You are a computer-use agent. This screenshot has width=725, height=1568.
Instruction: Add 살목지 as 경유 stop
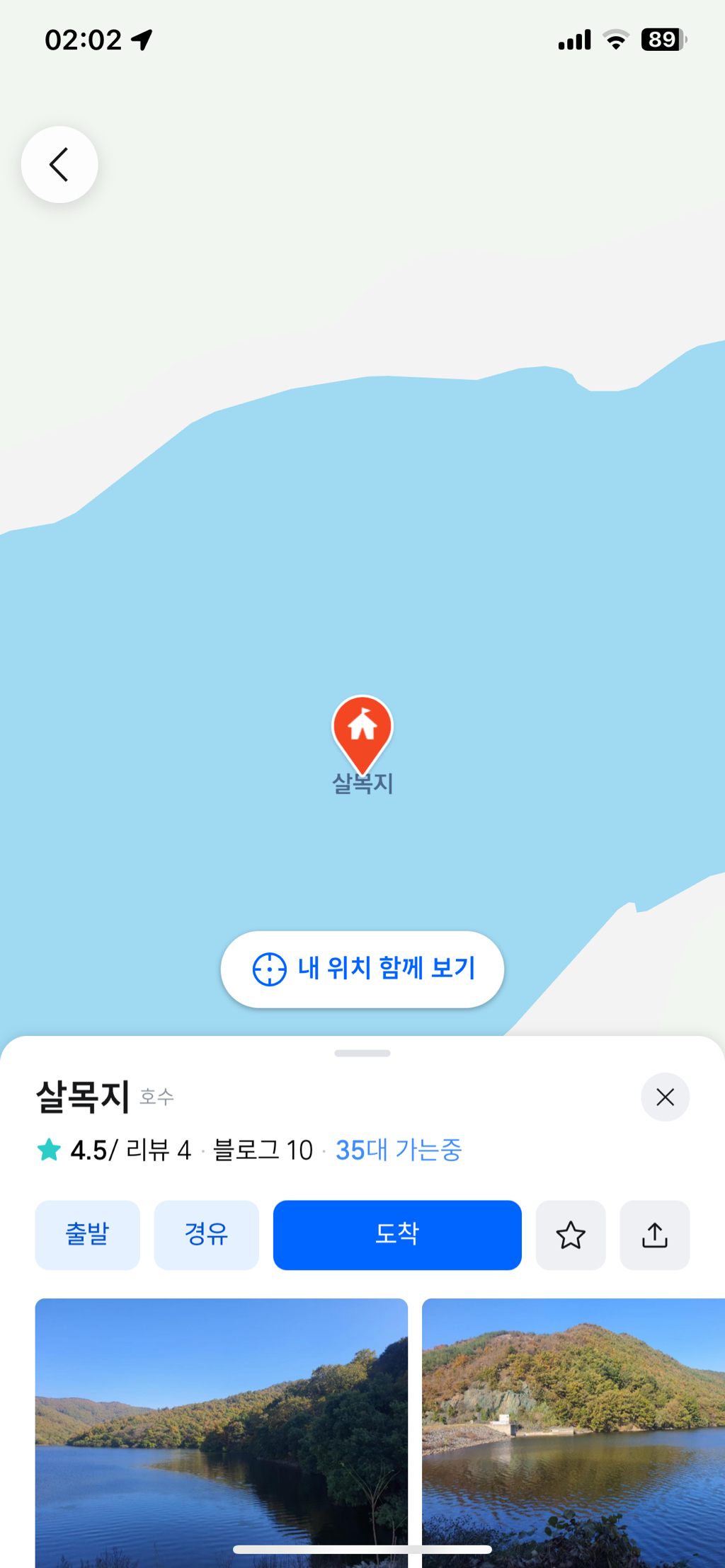coord(206,1235)
